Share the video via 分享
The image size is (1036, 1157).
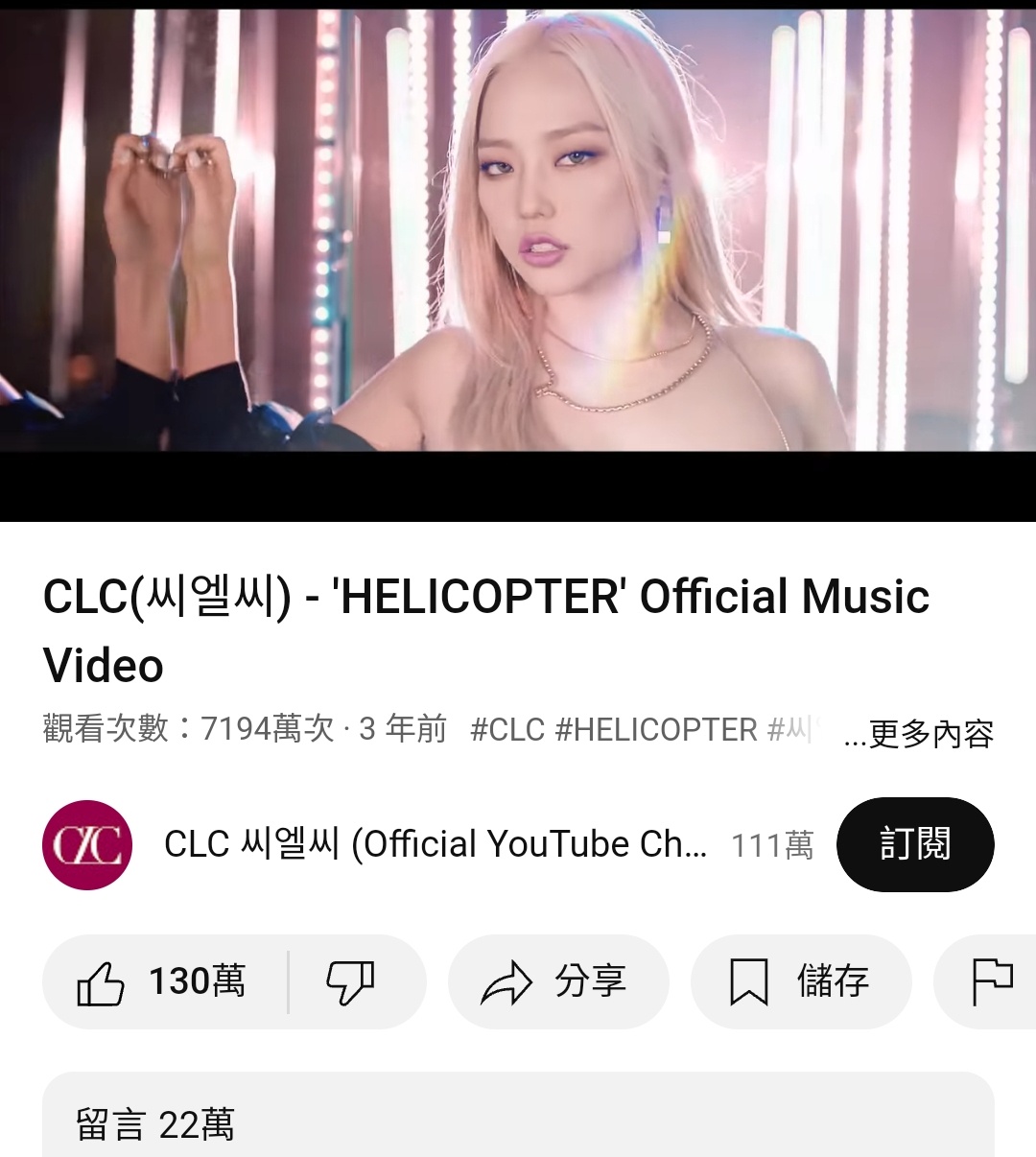(557, 982)
